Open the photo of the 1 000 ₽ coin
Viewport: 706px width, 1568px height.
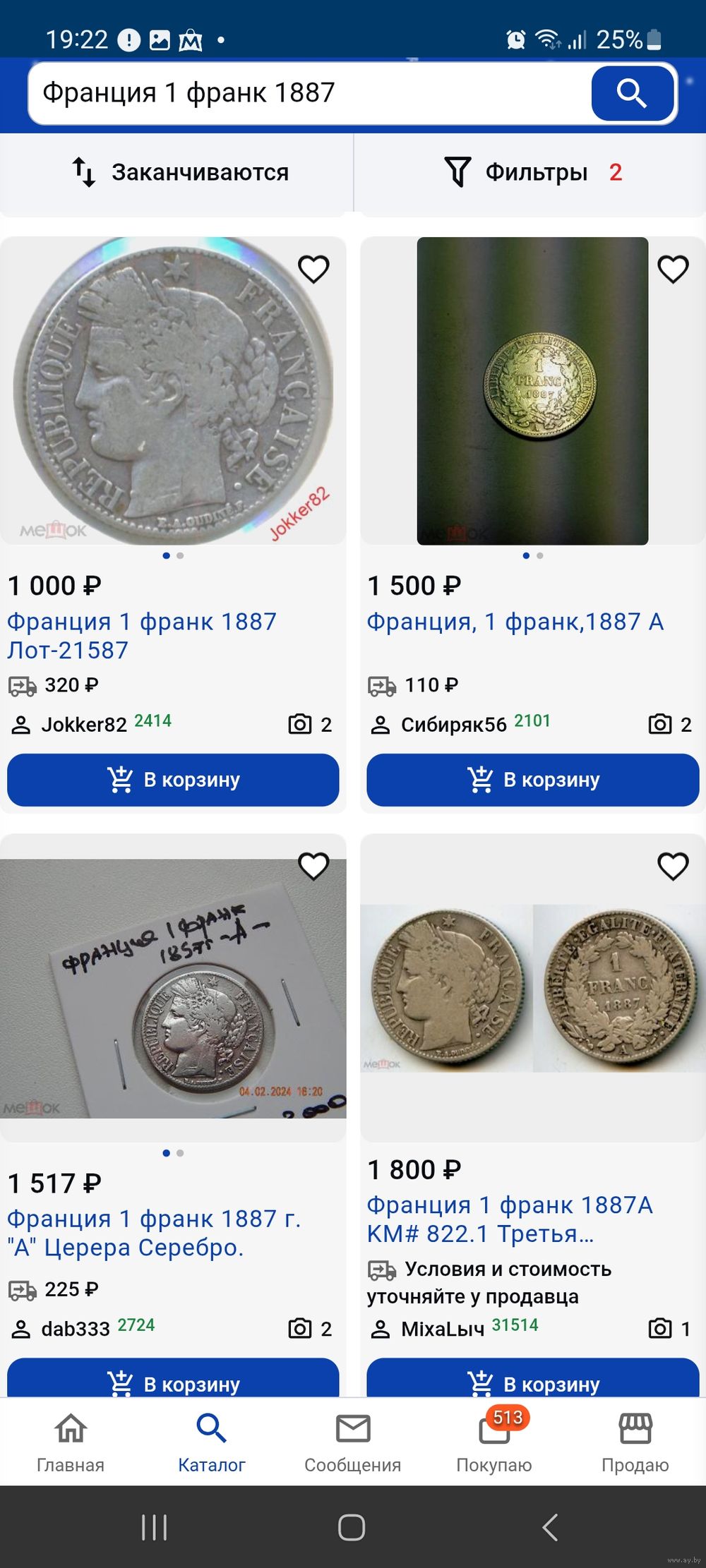pos(172,390)
